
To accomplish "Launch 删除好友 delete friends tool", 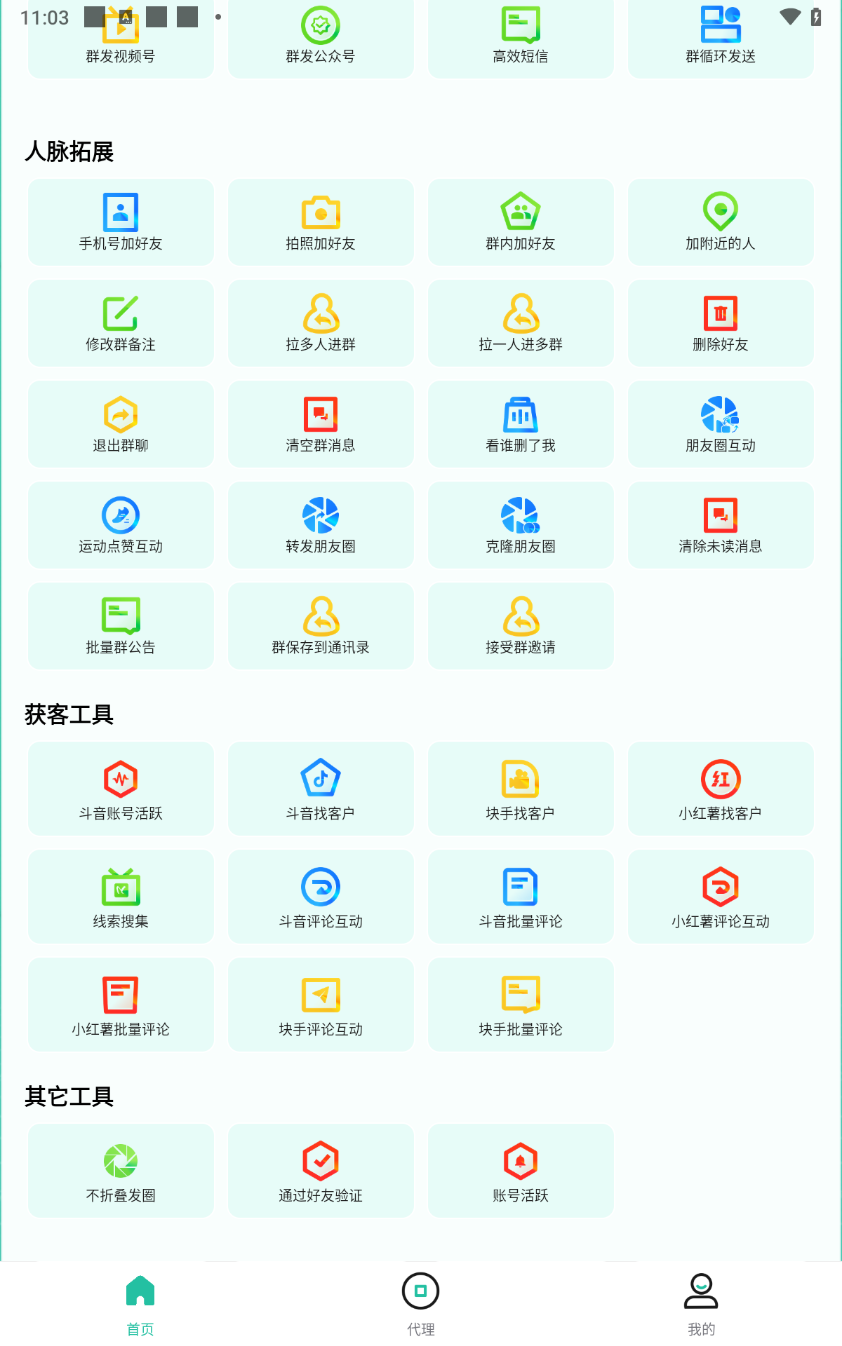I will tap(720, 323).
